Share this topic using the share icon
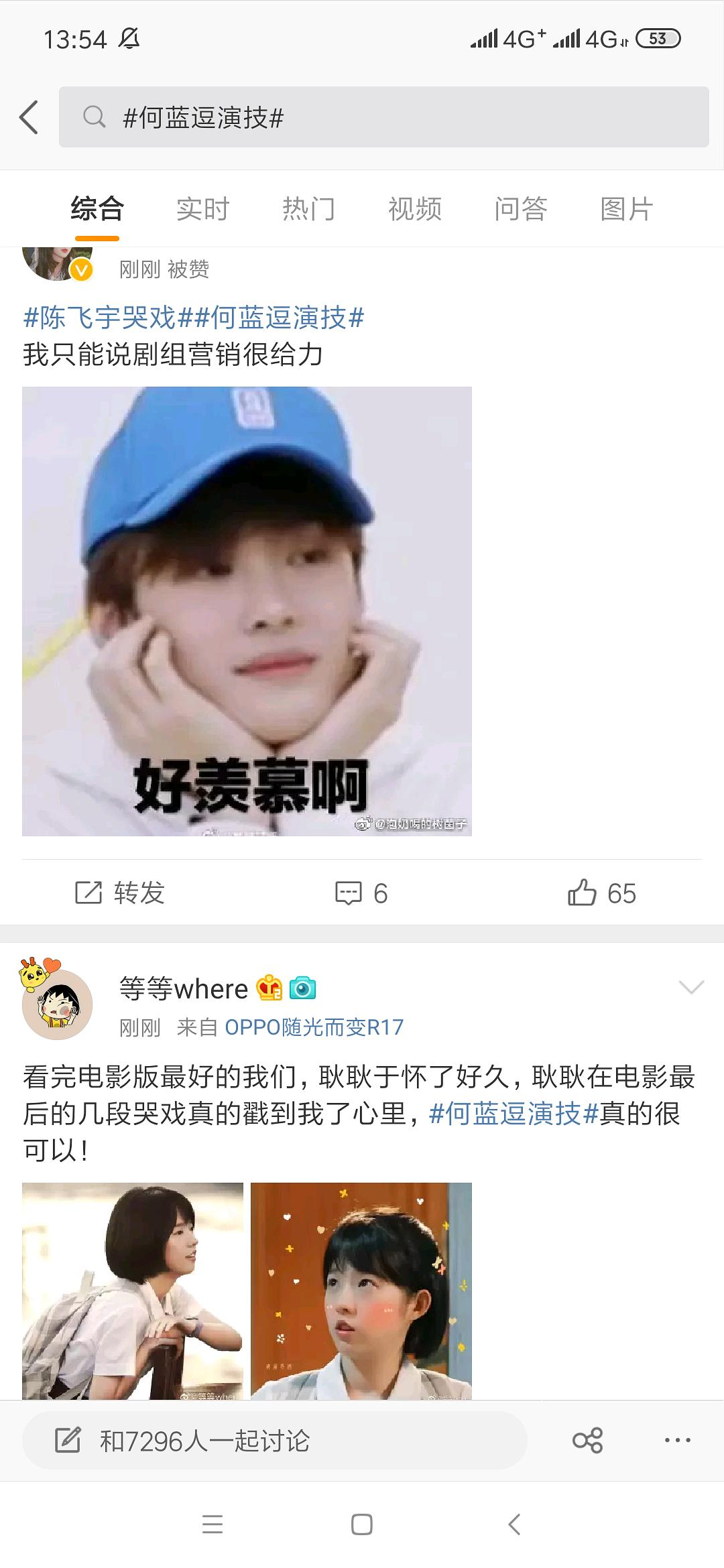This screenshot has width=724, height=1568. (x=588, y=1441)
